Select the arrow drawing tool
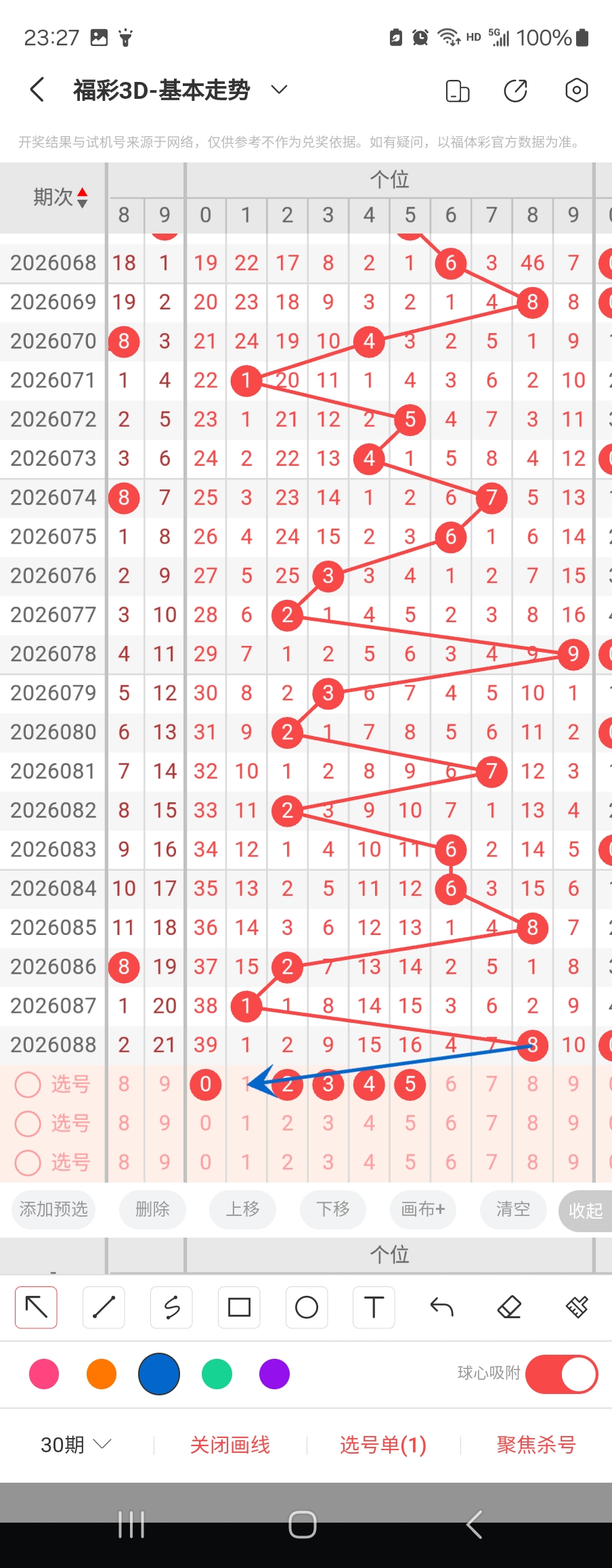This screenshot has height=1568, width=612. point(37,1307)
